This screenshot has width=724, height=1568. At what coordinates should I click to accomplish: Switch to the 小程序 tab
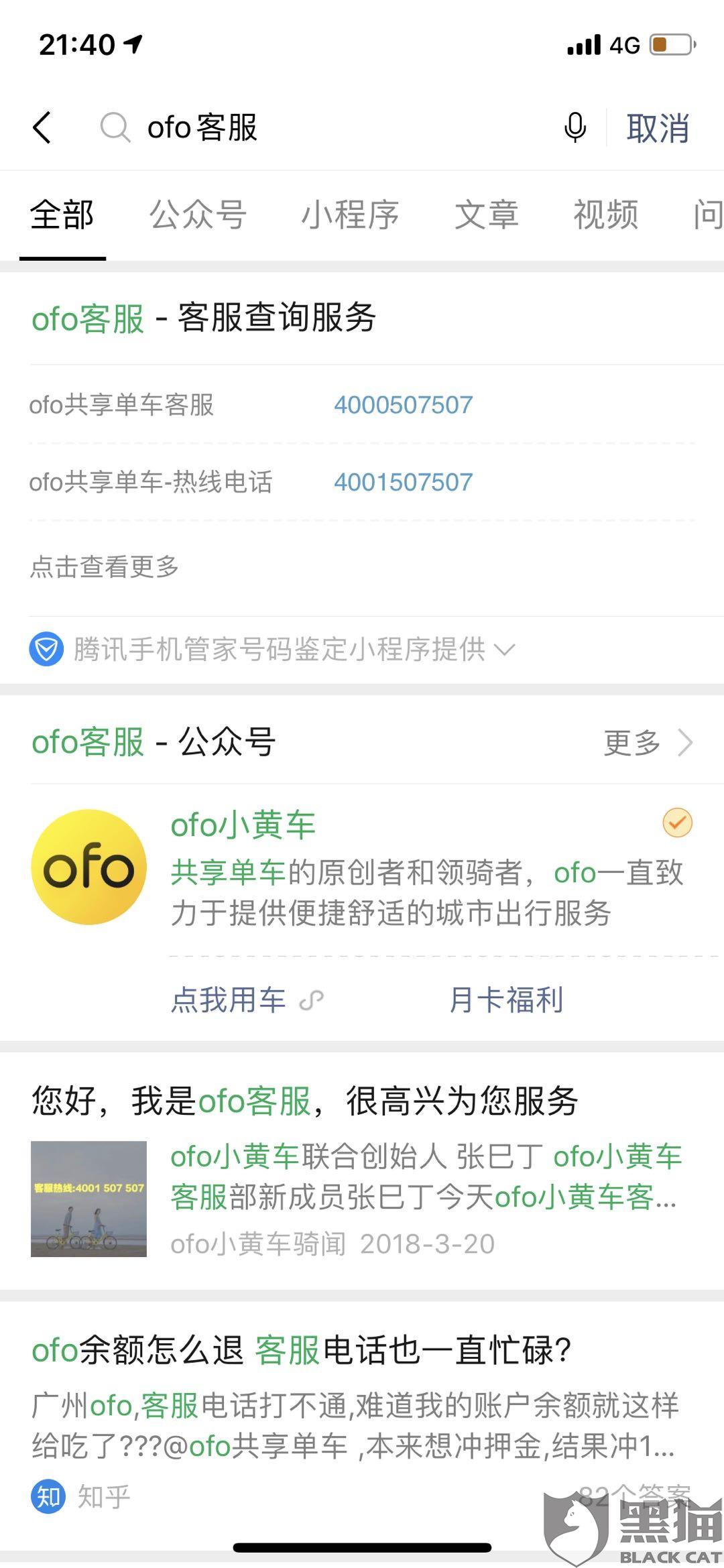[350, 215]
